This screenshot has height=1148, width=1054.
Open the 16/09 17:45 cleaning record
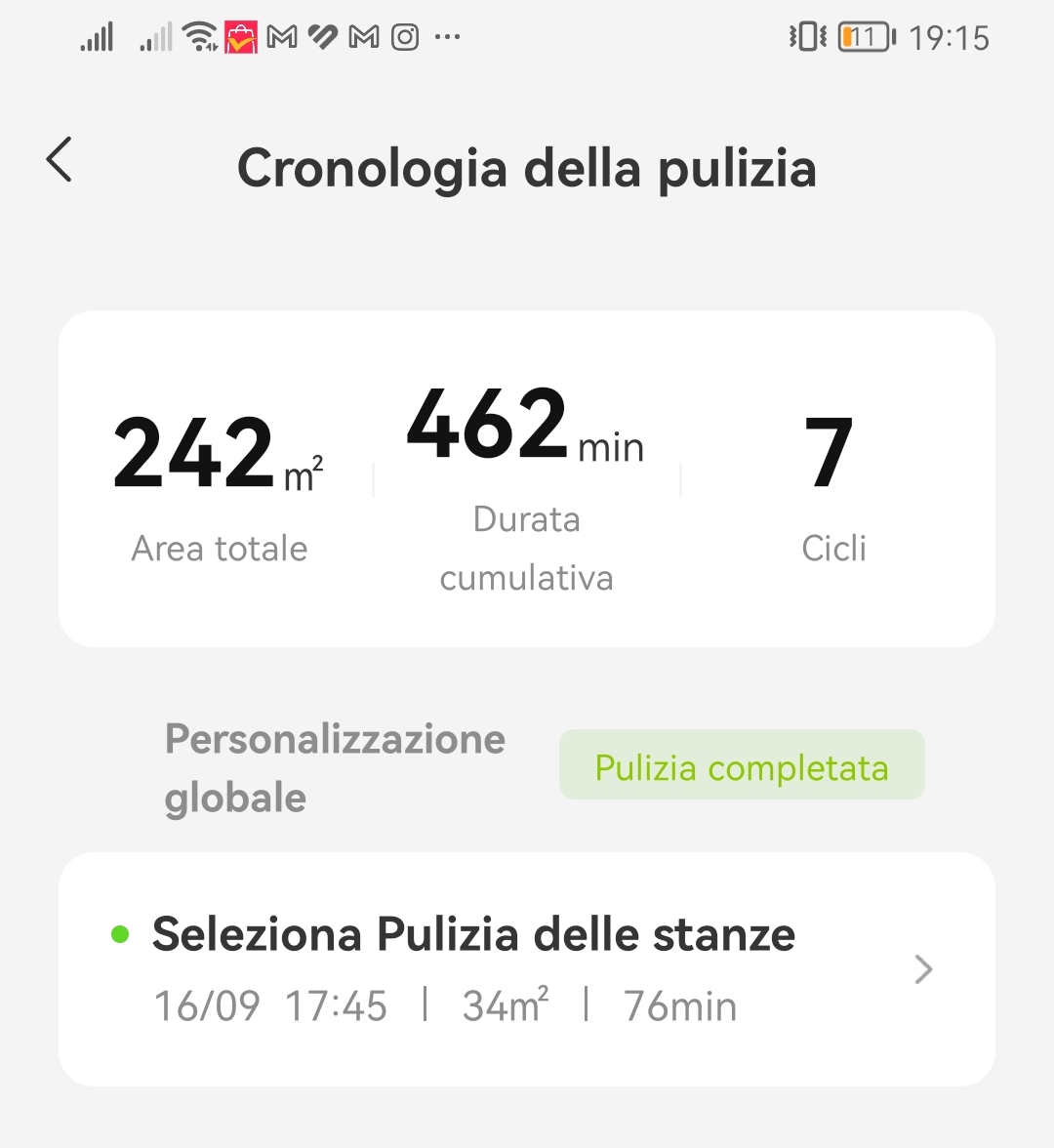(x=526, y=968)
